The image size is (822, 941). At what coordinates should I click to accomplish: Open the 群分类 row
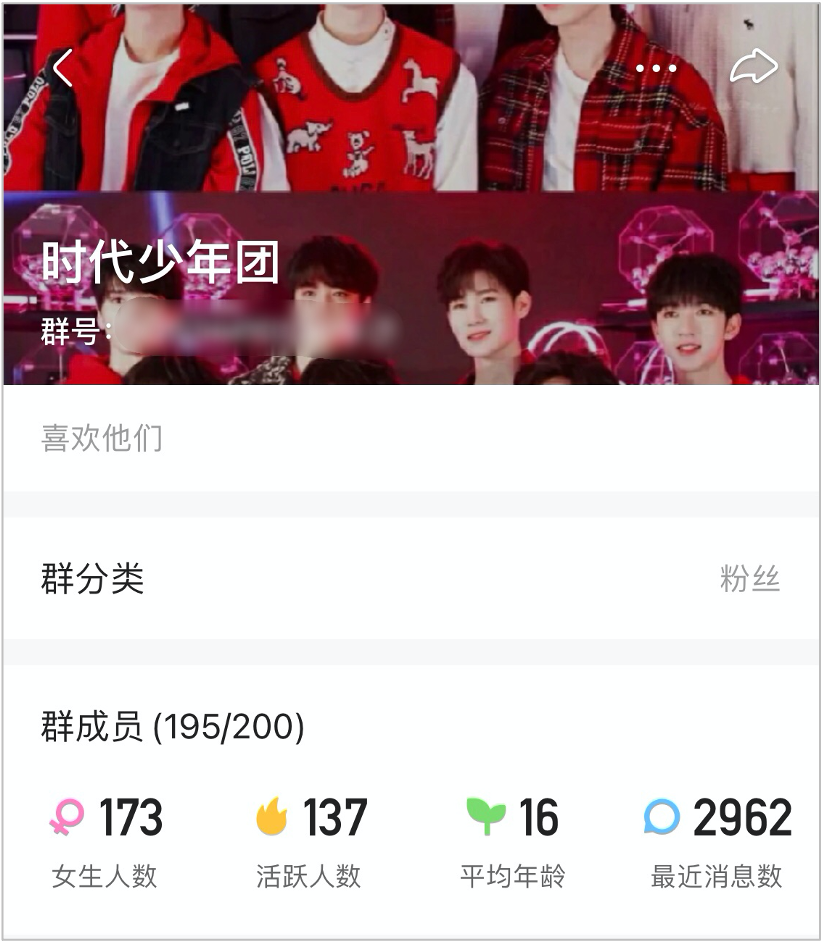(x=410, y=578)
